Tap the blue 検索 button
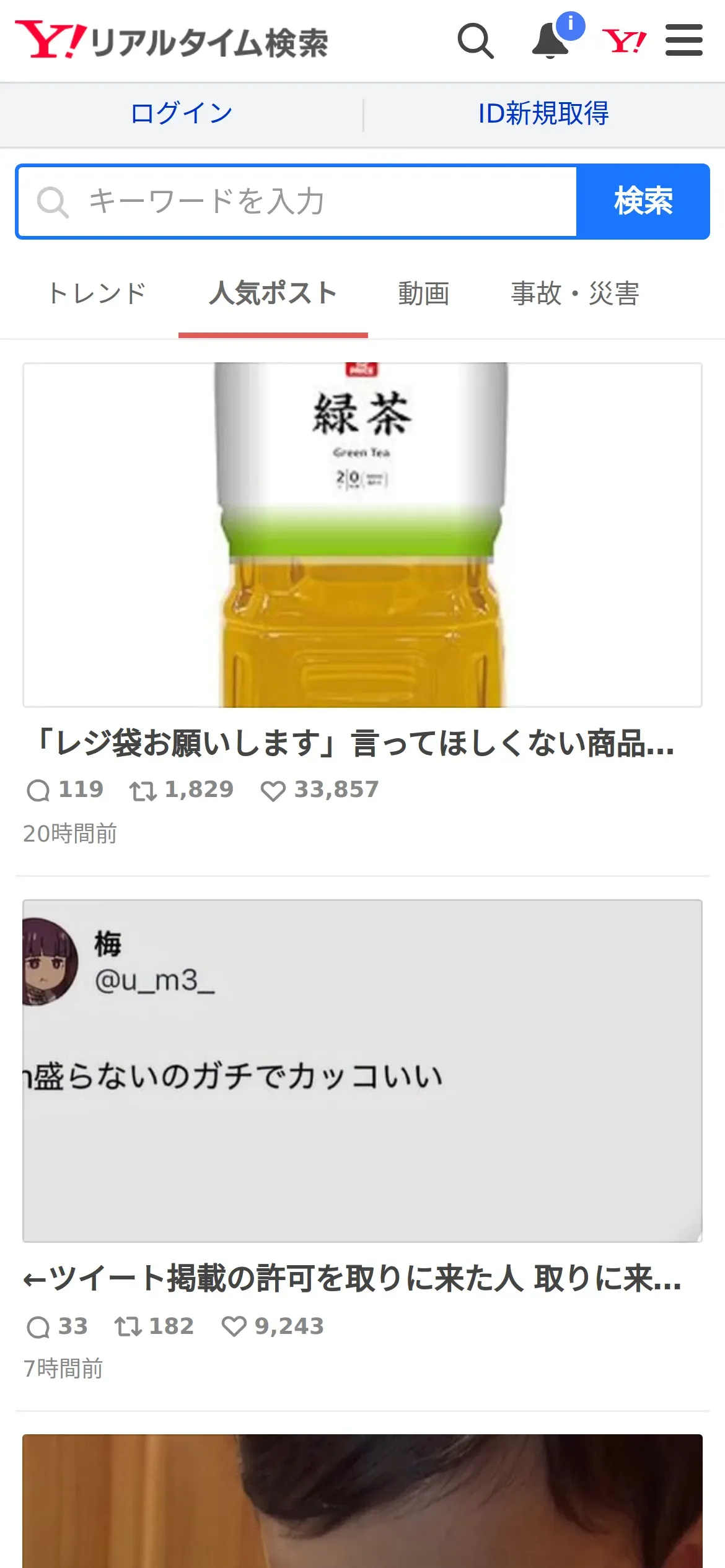 tap(643, 201)
